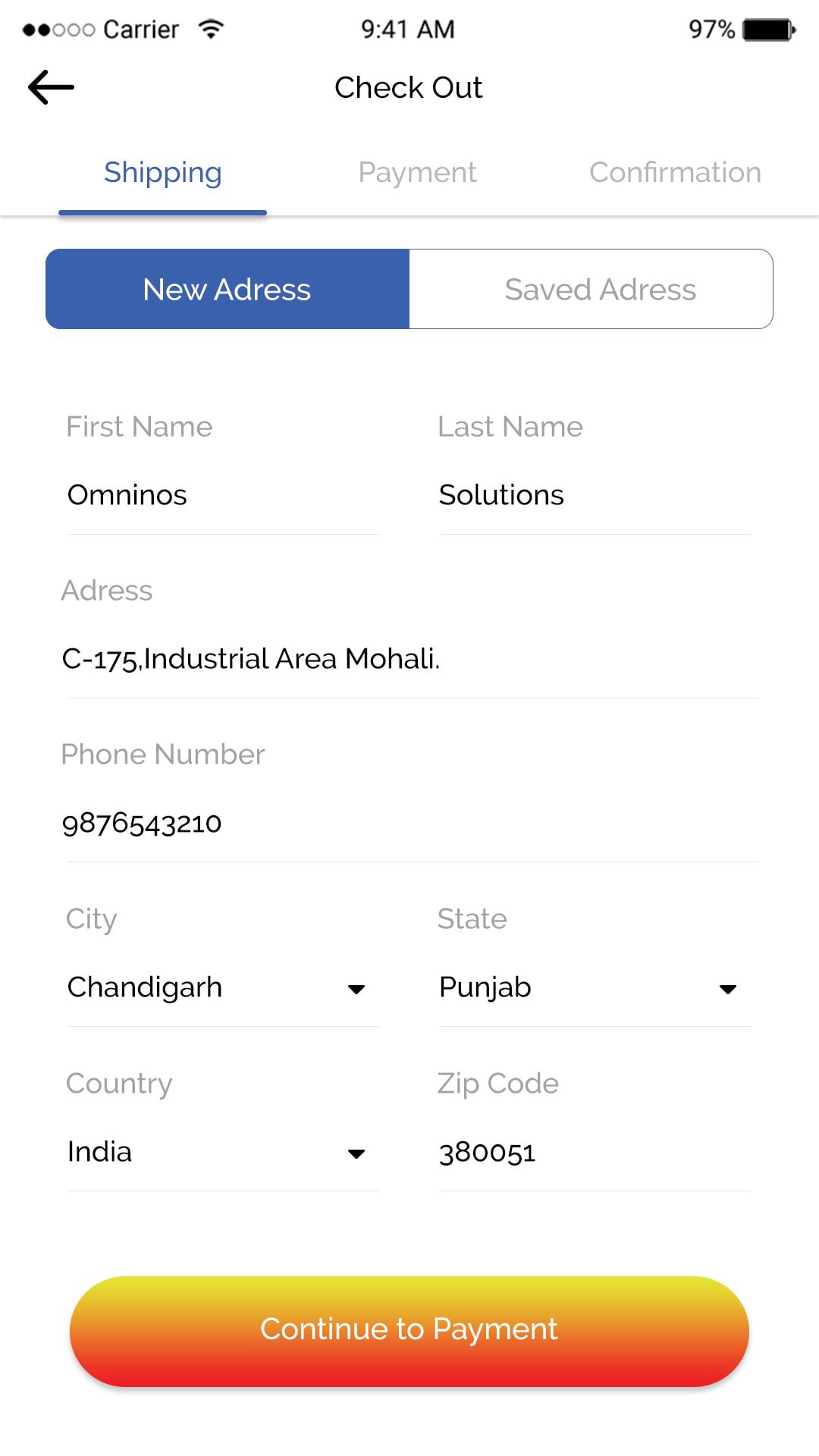Viewport: 819px width, 1456px height.
Task: Select the Shipping tab
Action: tap(162, 173)
